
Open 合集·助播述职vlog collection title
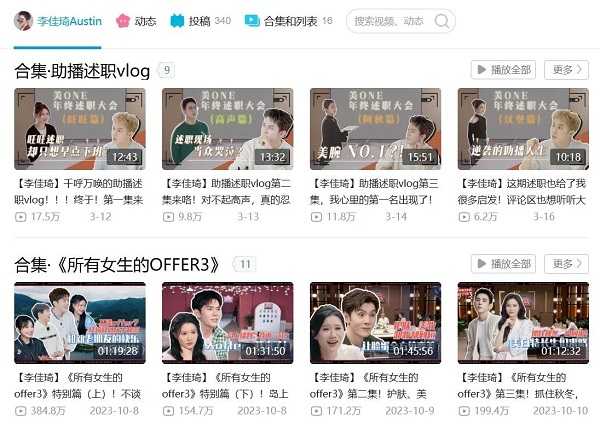82,70
